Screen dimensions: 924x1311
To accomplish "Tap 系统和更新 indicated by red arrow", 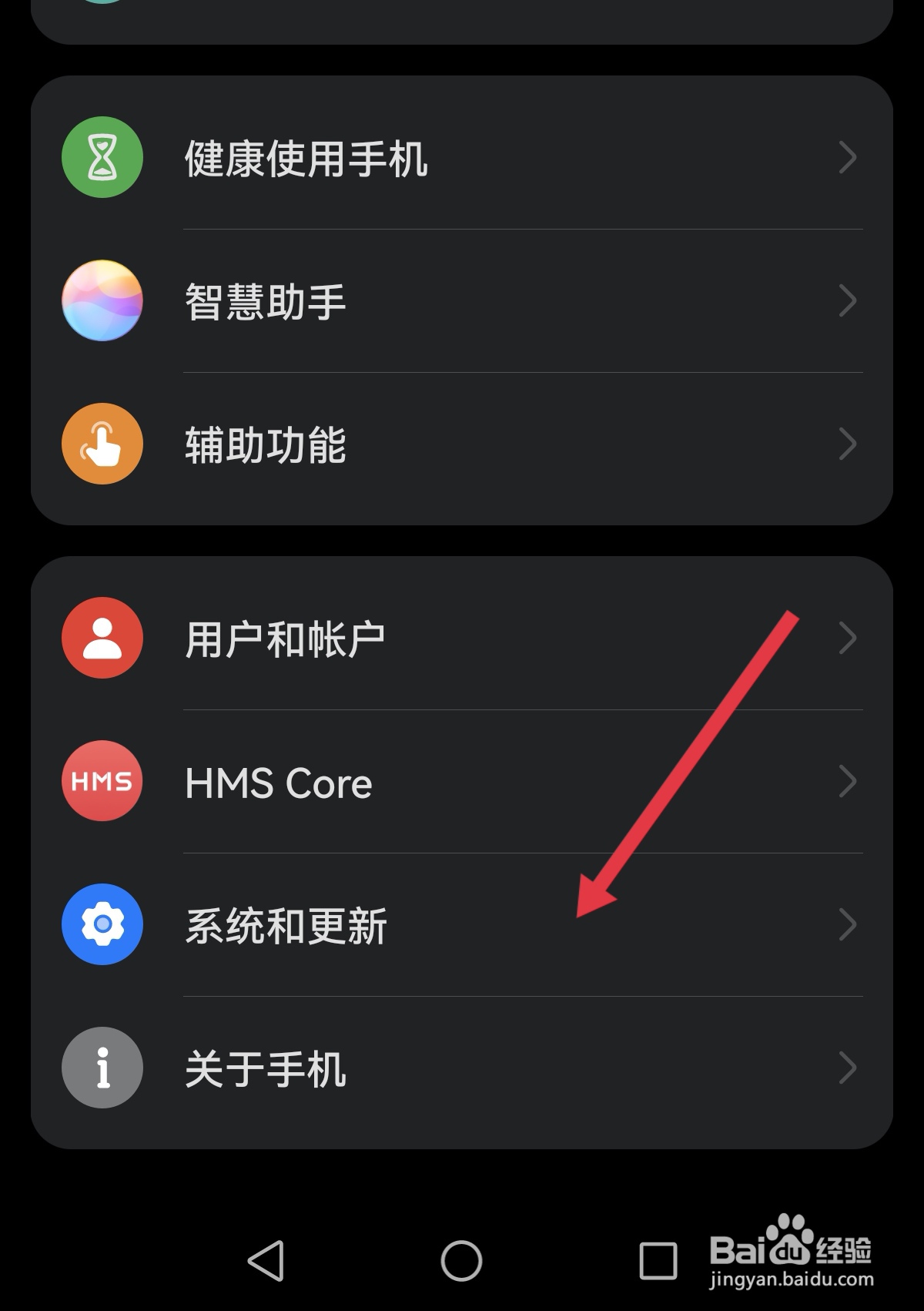I will pyautogui.click(x=287, y=925).
